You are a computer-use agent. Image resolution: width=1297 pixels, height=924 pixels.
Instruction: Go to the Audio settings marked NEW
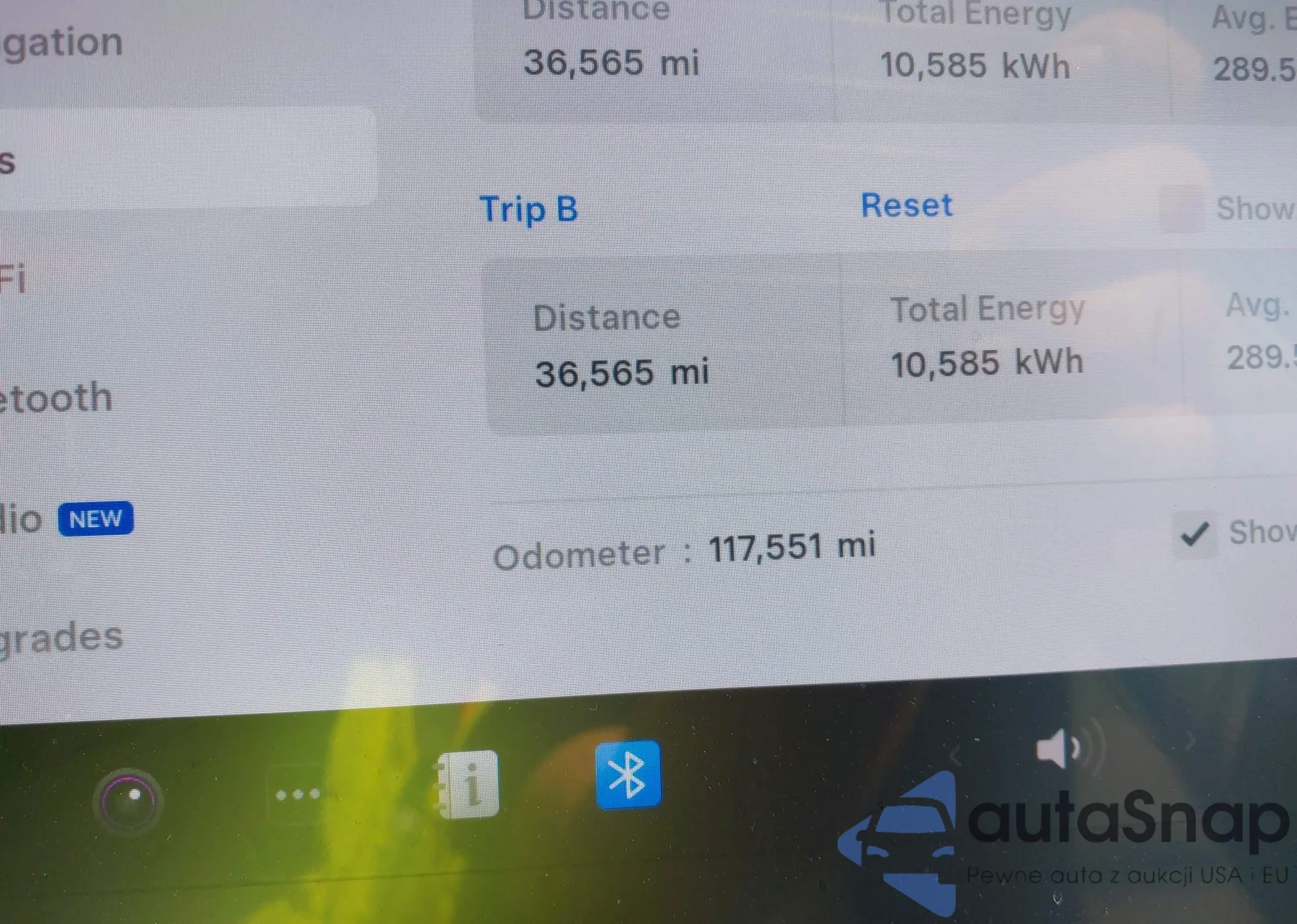pyautogui.click(x=65, y=519)
